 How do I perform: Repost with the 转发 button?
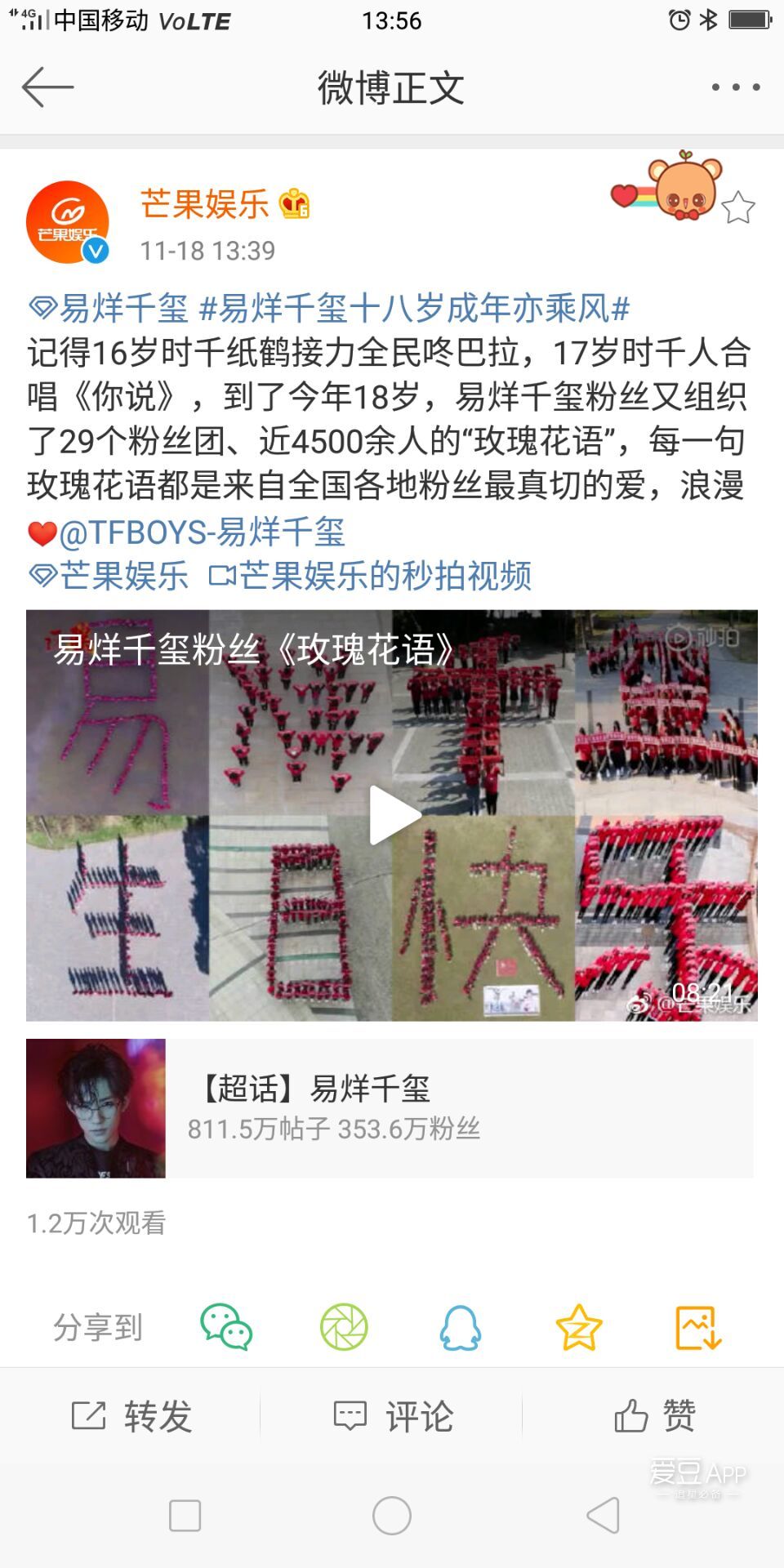pos(131,1416)
